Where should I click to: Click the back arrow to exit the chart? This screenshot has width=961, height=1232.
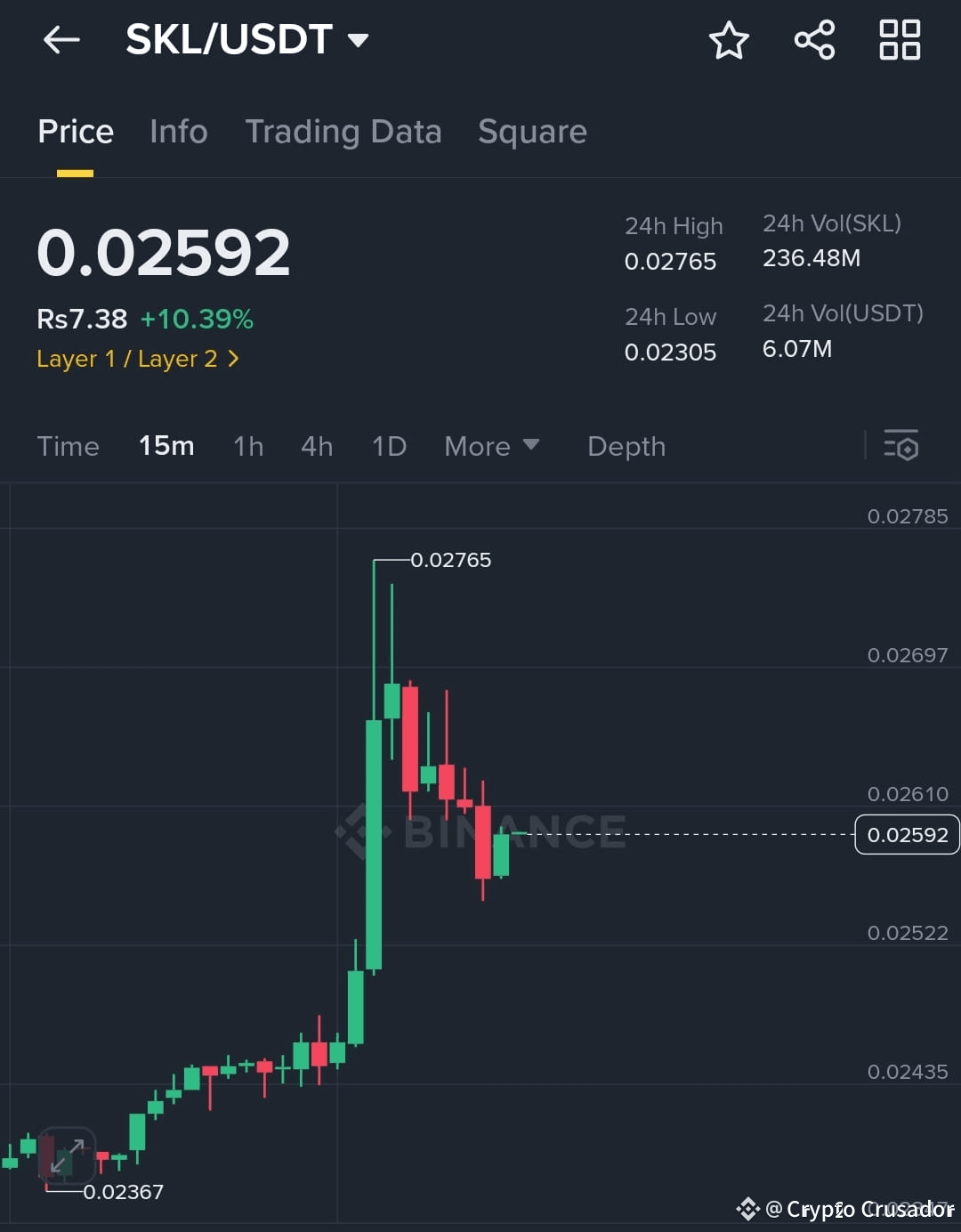click(x=60, y=39)
